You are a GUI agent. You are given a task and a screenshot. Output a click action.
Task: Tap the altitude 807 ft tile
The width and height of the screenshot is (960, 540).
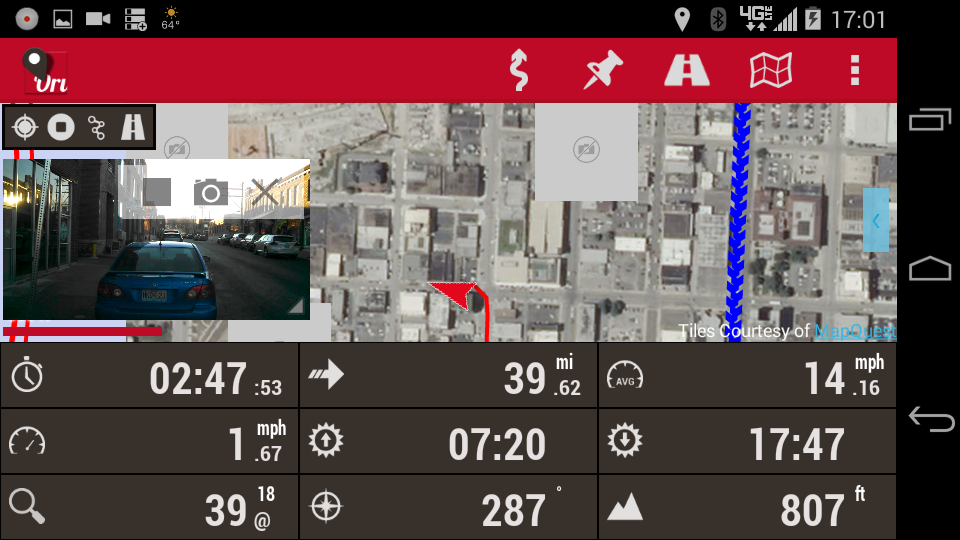(747, 508)
